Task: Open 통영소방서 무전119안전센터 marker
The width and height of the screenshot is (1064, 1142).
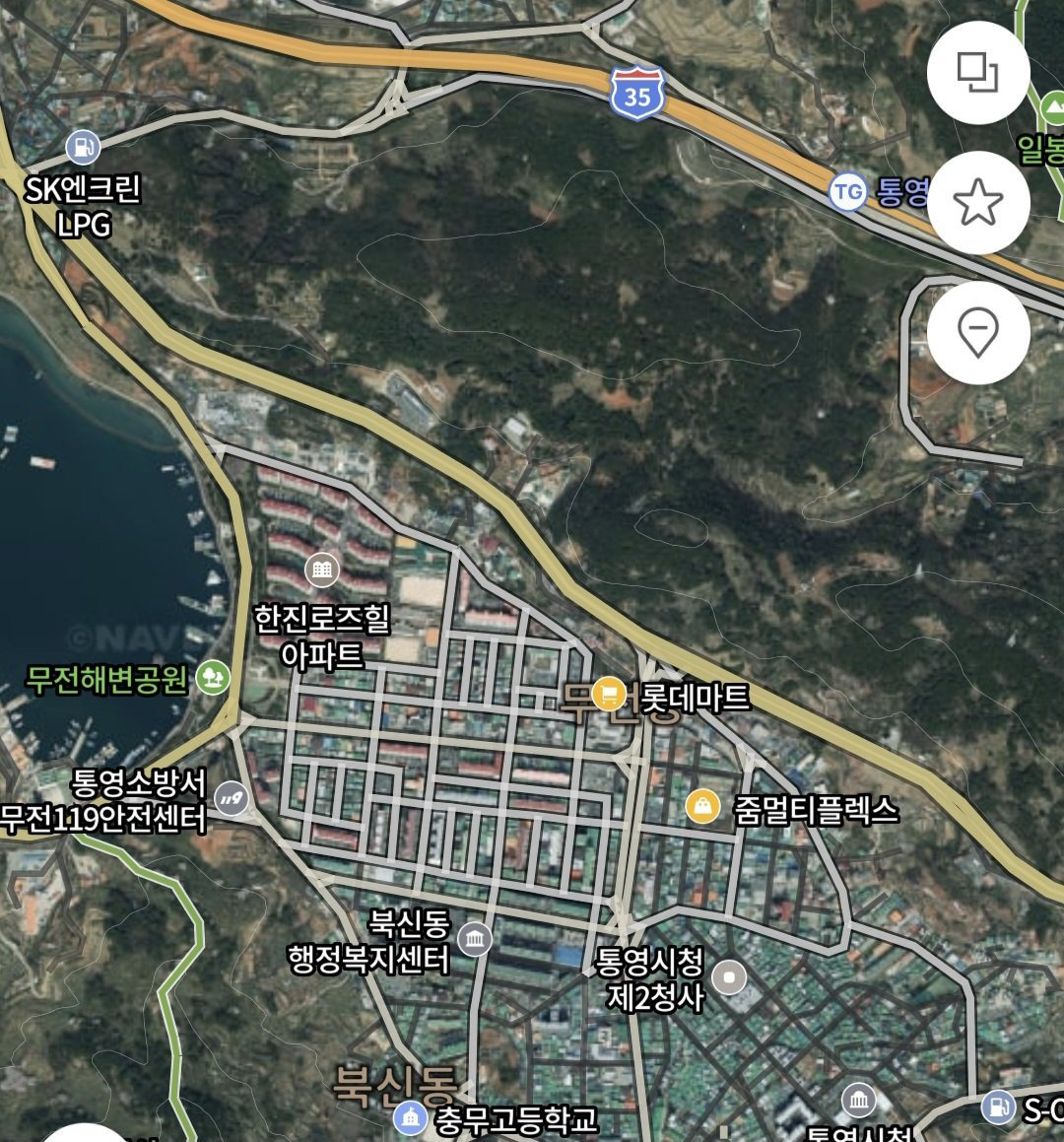Action: coord(232,796)
